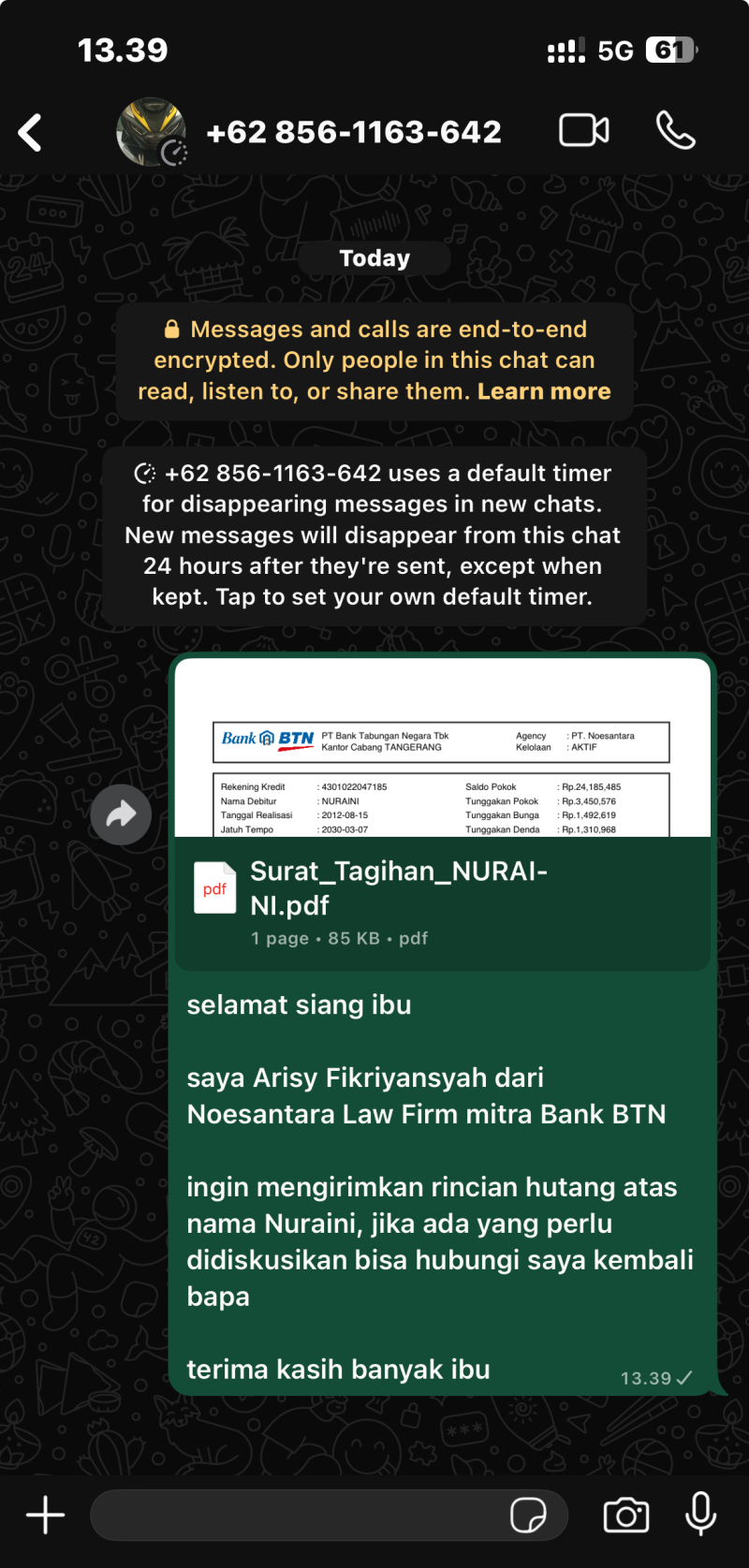Screen dimensions: 749x1568
Task: Open contact info for +62 856-1163-642
Action: [353, 132]
